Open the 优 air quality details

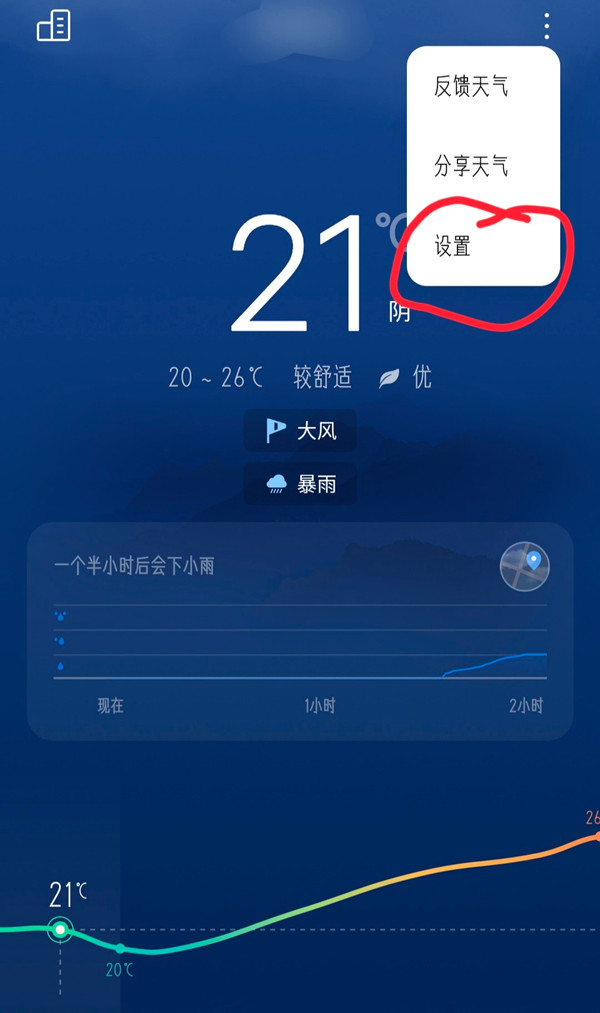407,378
